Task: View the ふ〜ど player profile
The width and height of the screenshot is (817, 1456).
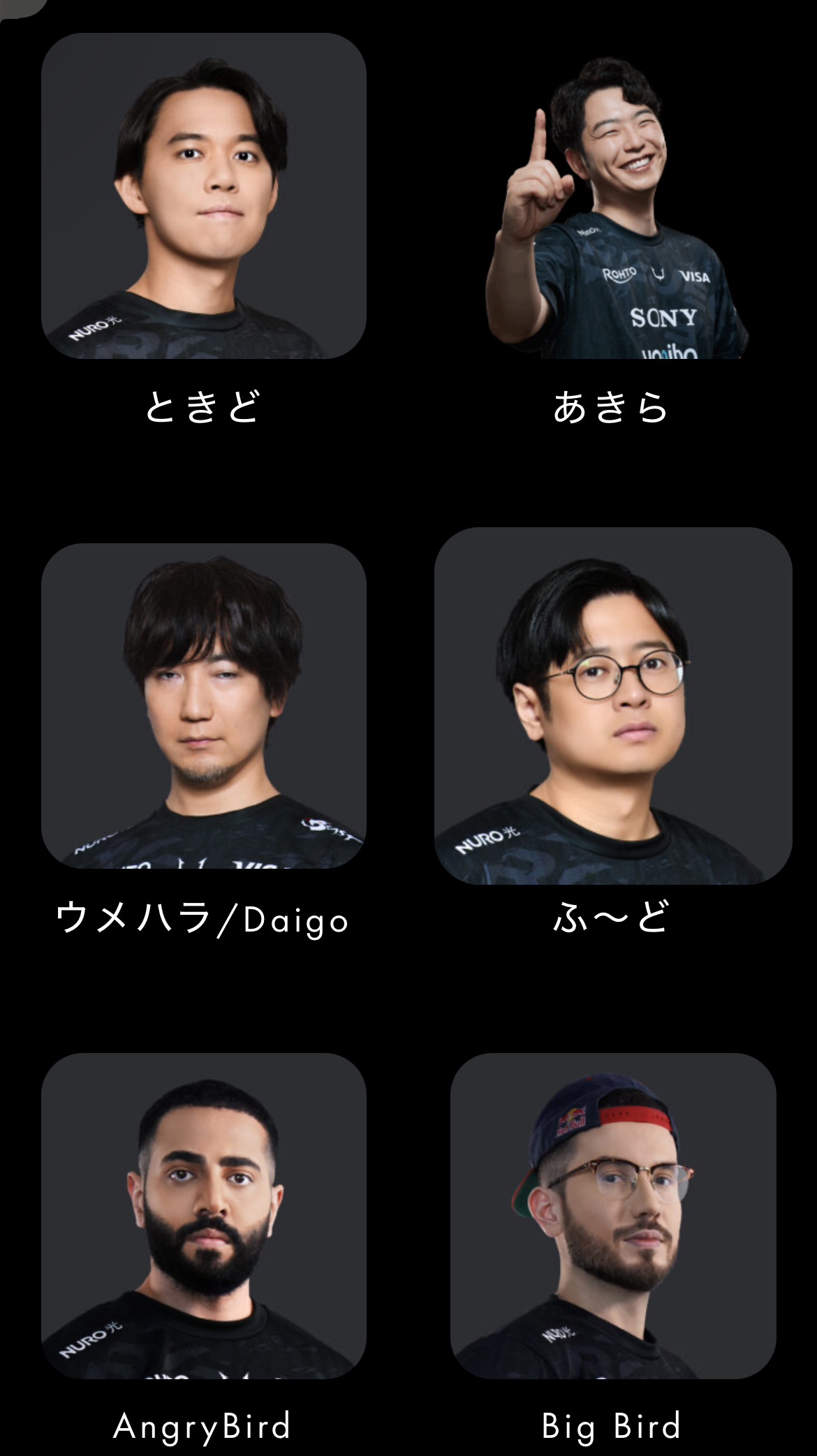Action: pos(612,705)
